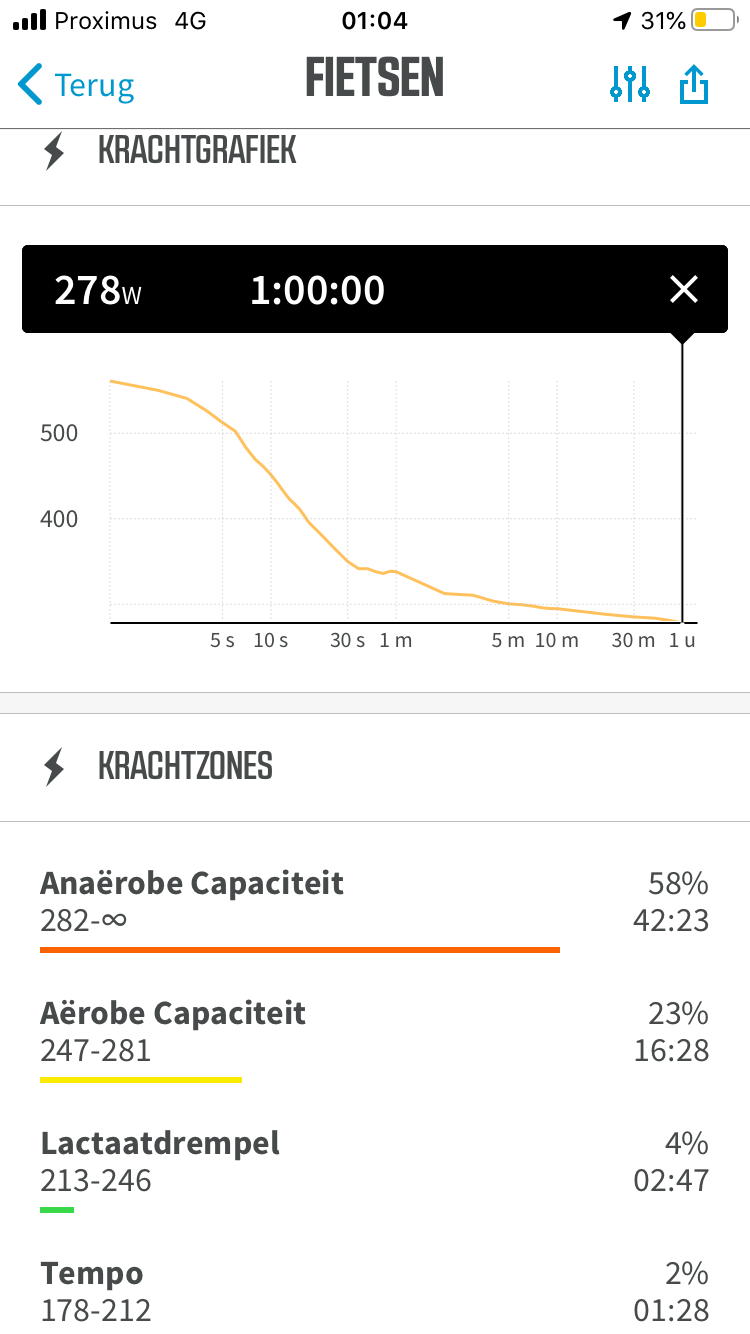Go back with the Terug button
Image resolution: width=750 pixels, height=1334 pixels.
coord(75,85)
